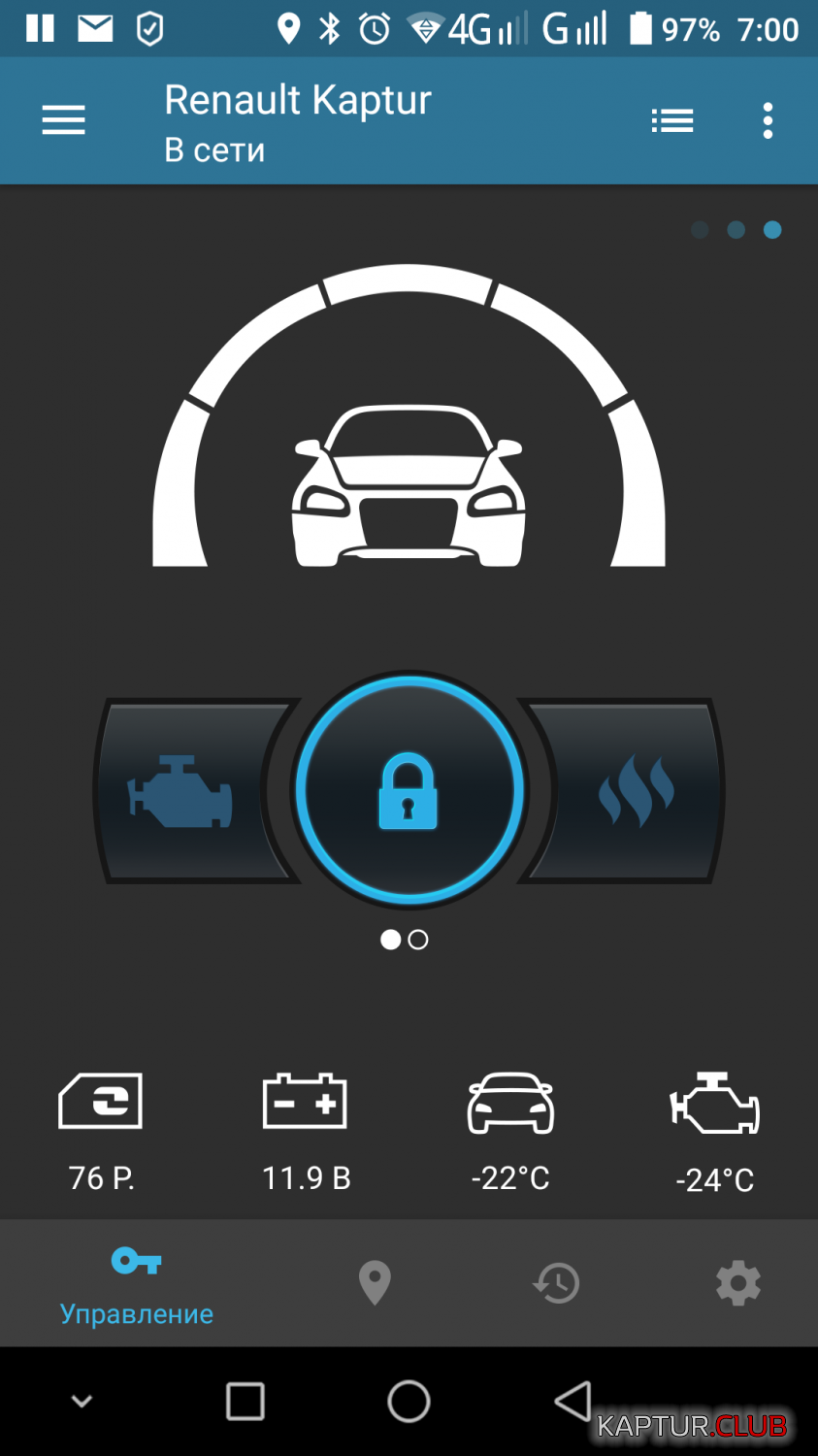Check SIM balance showing 76 Р.
Viewport: 818px width, 1456px height.
[x=101, y=1132]
